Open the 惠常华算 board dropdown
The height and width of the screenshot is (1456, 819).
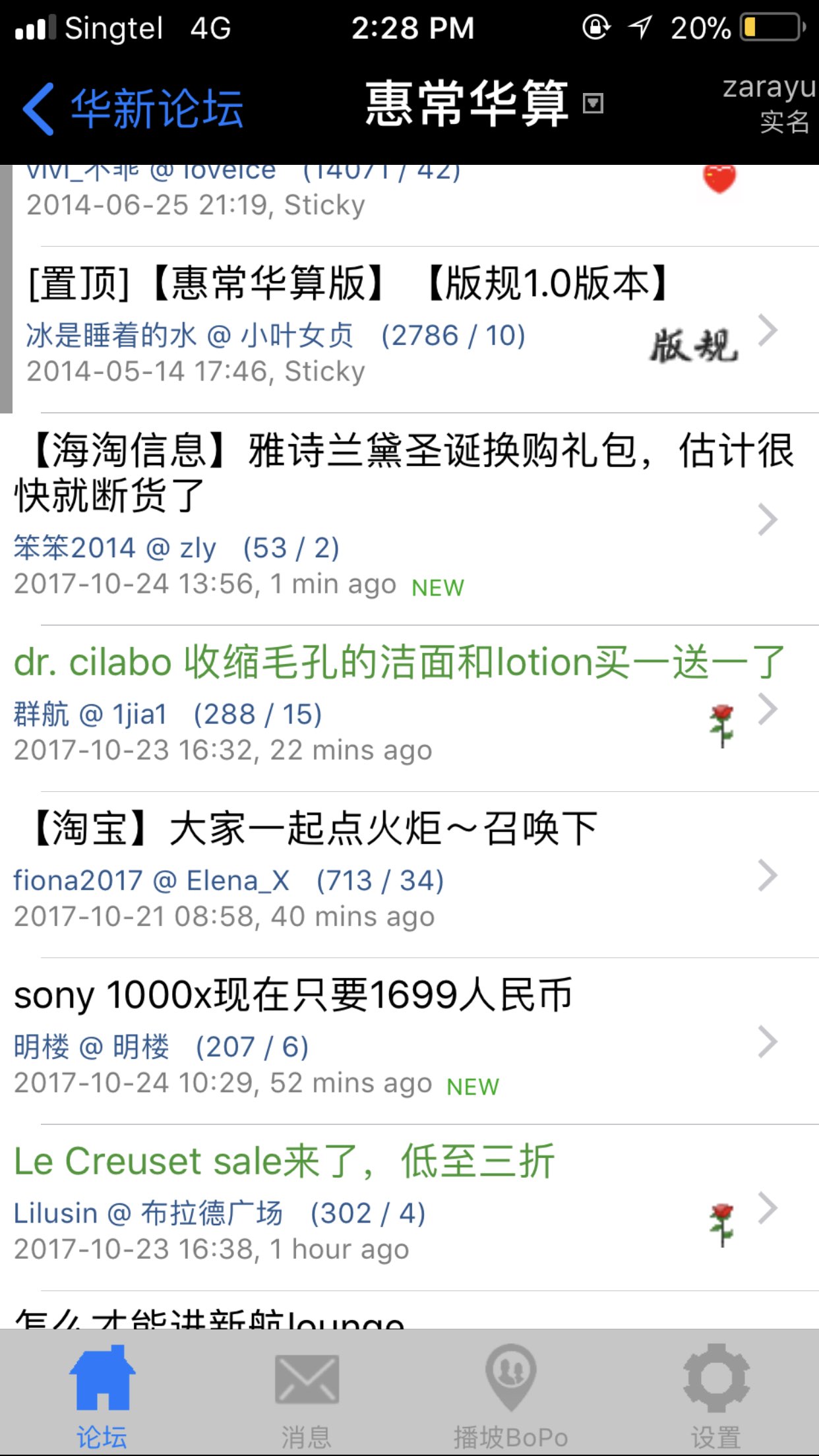point(593,104)
